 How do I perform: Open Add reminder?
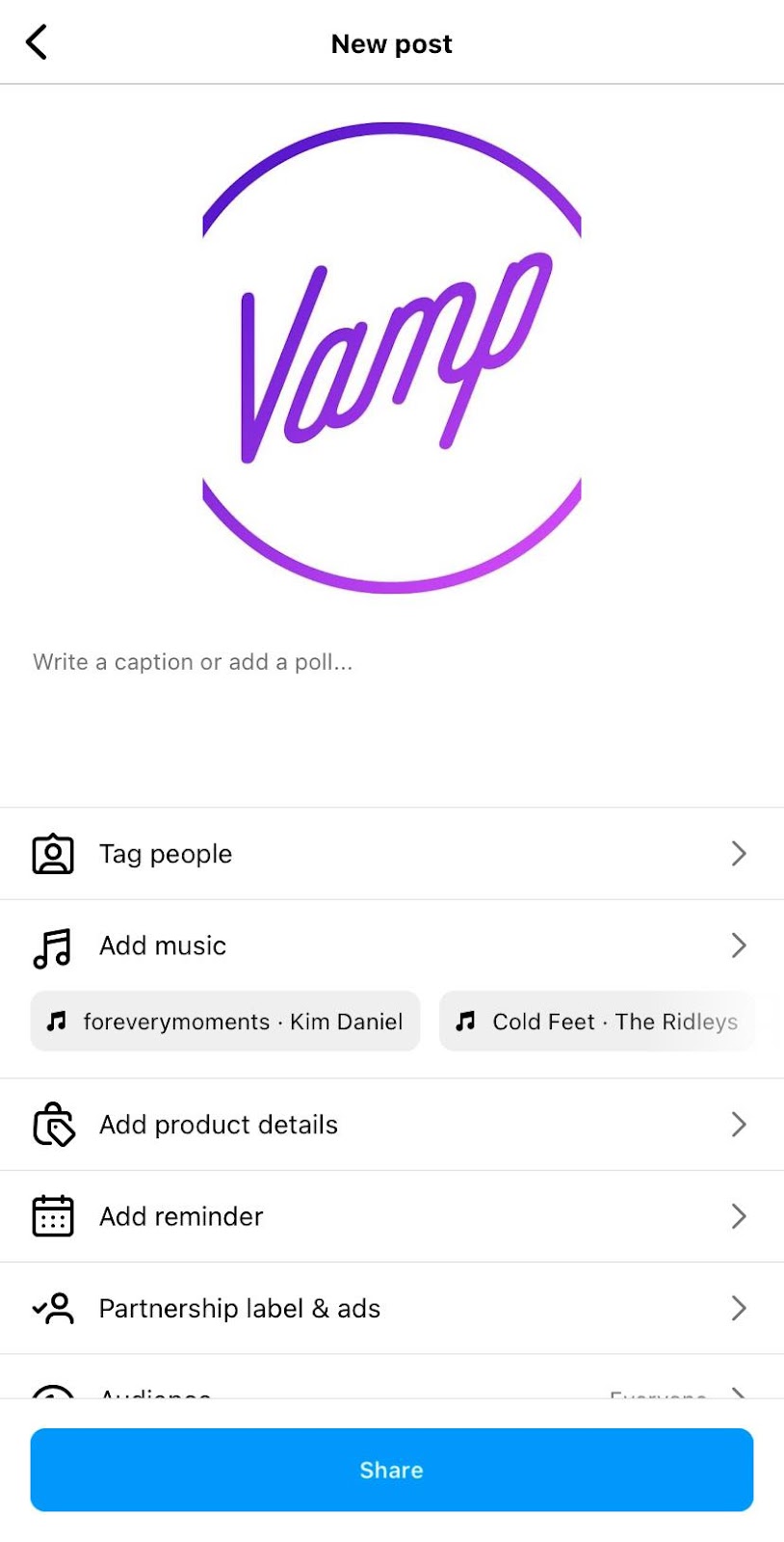click(391, 1216)
